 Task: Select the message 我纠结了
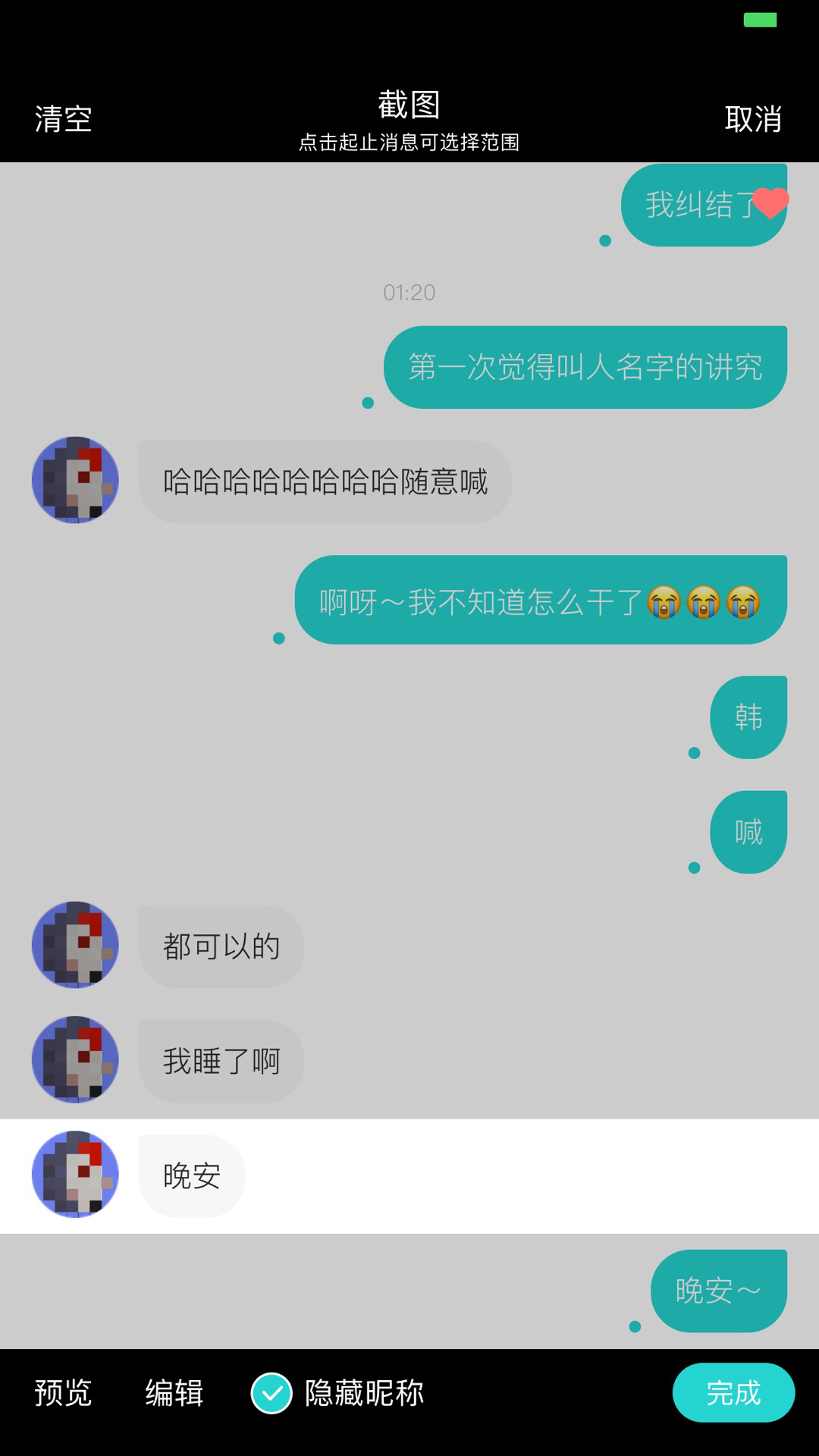(704, 205)
